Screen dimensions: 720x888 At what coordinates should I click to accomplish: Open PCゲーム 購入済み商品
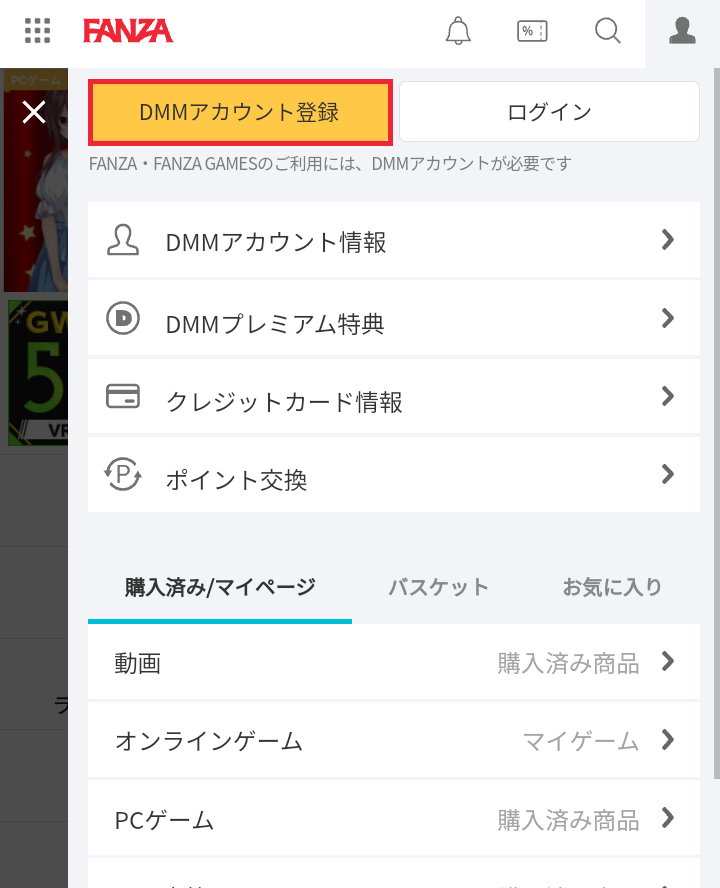(394, 818)
